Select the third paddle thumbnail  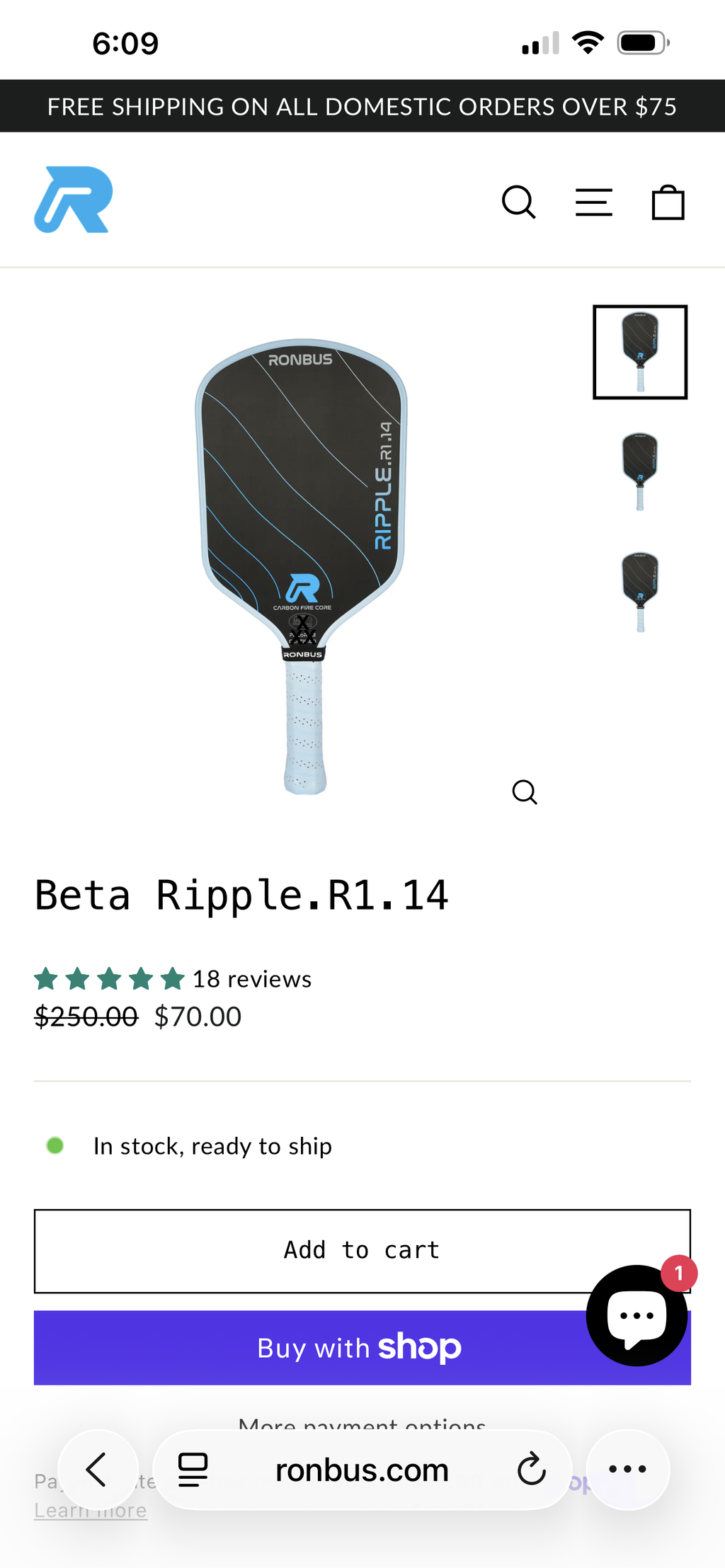coord(640,592)
